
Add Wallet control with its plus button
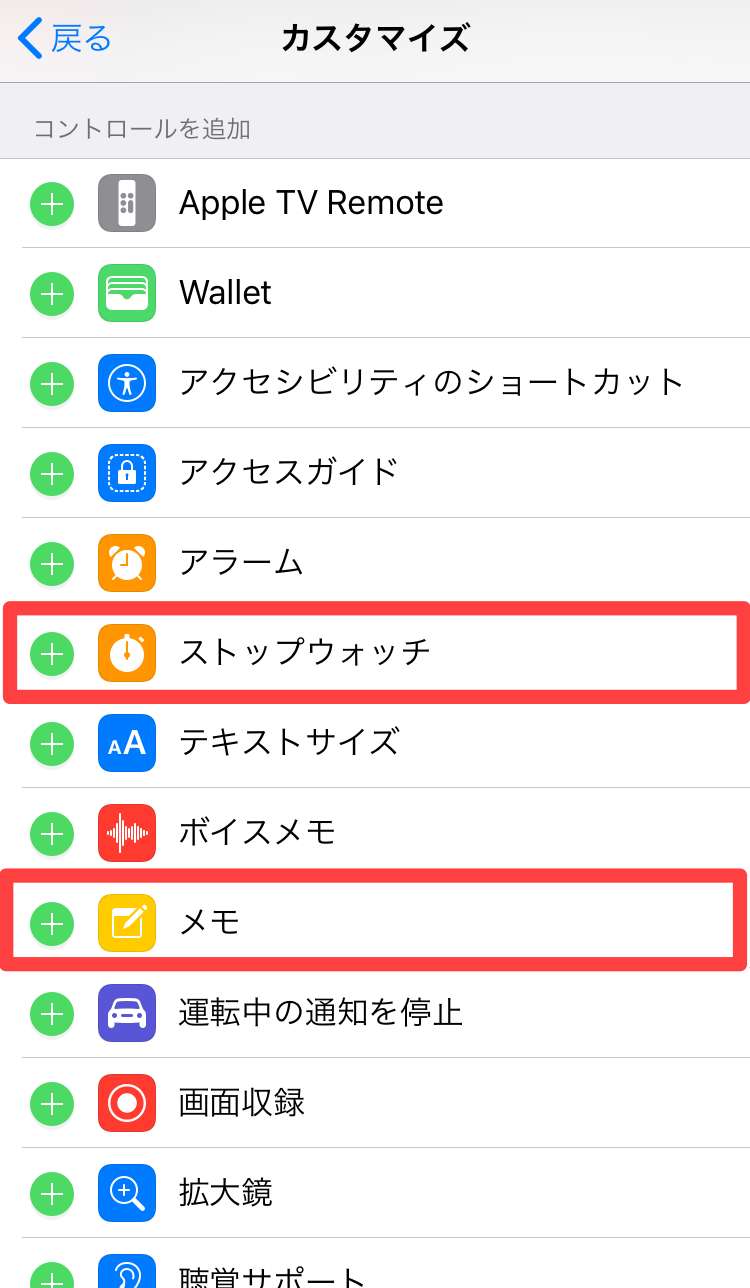point(52,294)
